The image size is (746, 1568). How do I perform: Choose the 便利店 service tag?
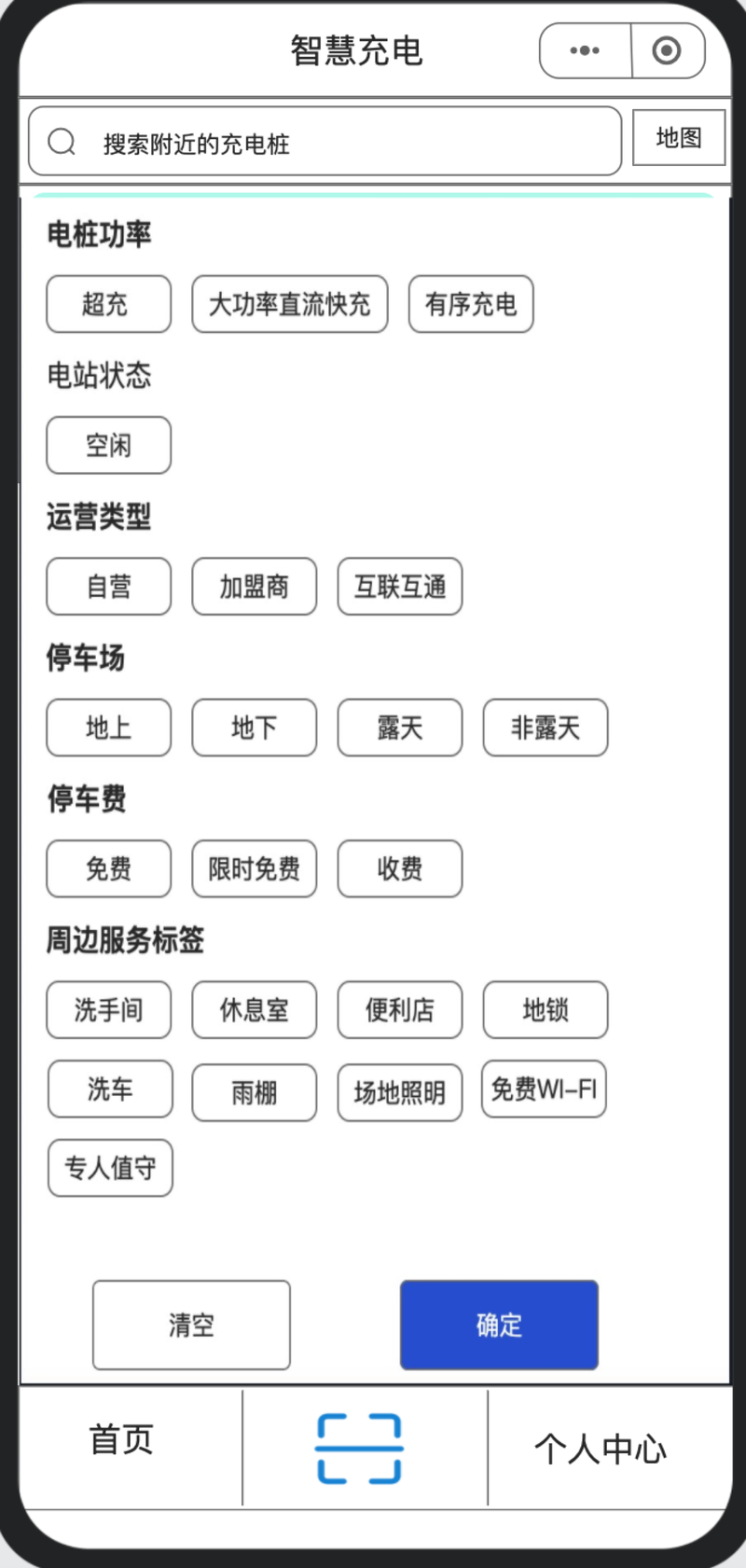coord(399,1009)
